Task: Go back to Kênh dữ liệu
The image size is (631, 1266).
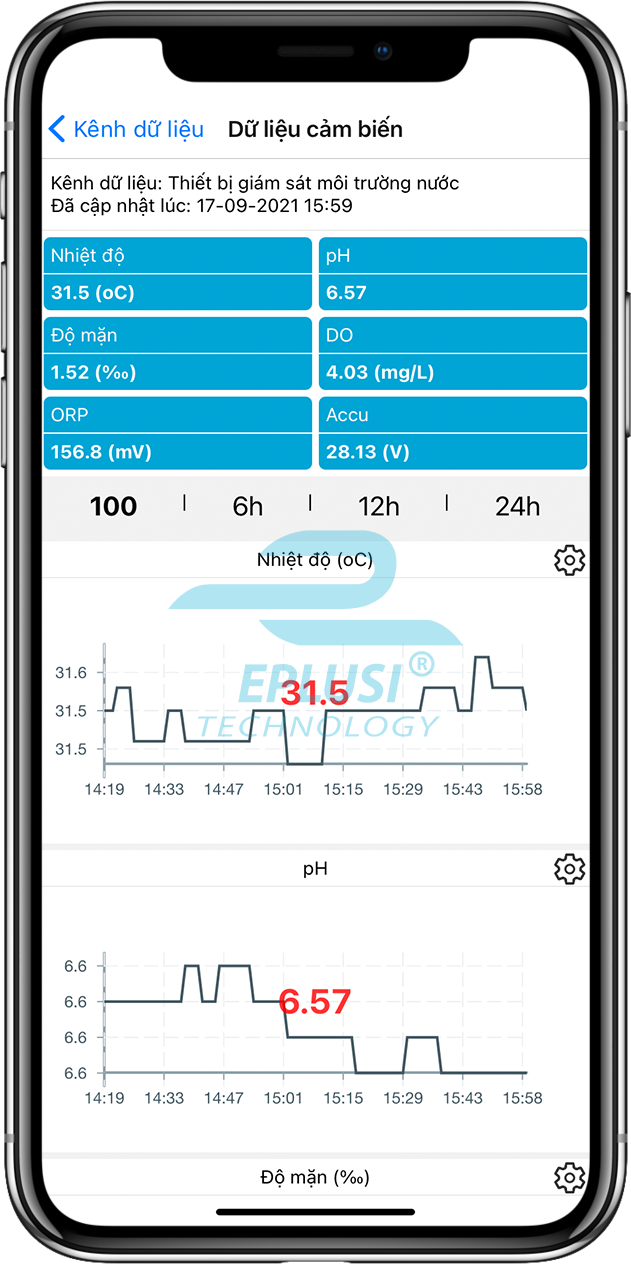Action: (126, 129)
